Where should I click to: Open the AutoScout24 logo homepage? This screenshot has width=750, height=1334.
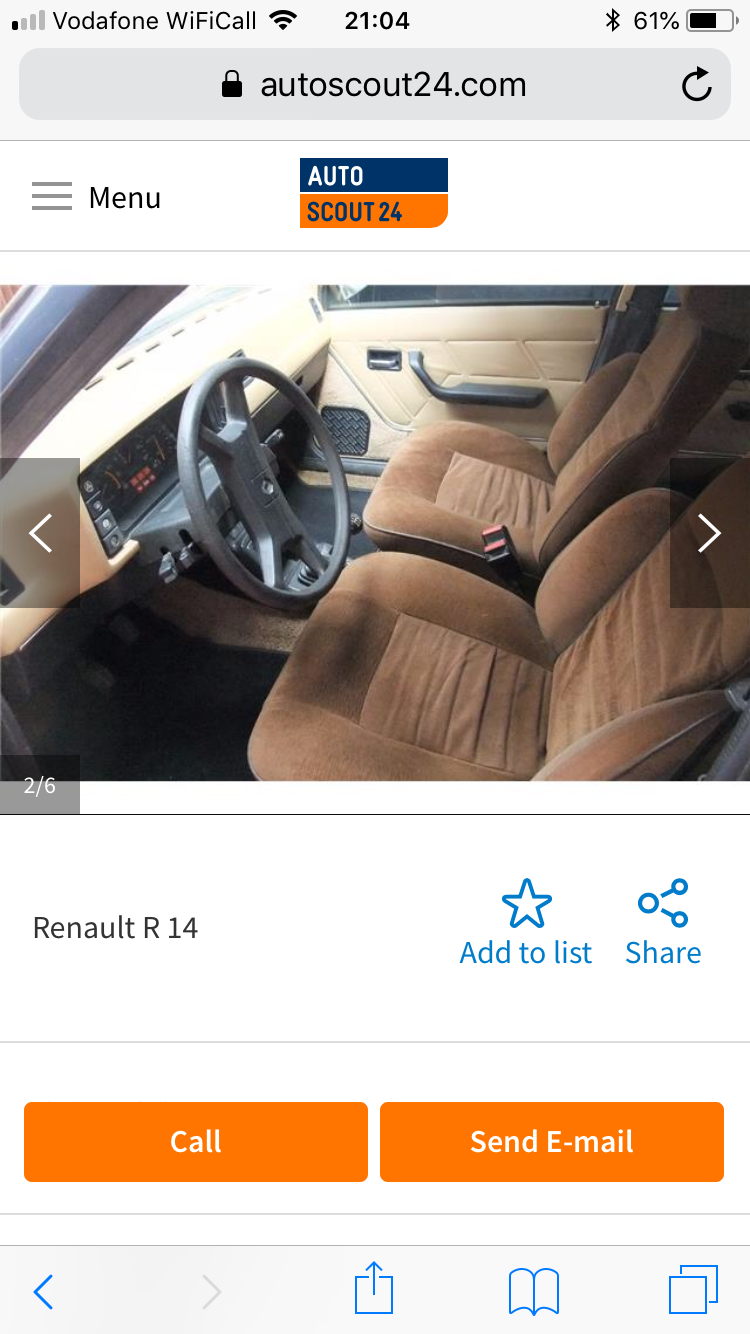[x=373, y=193]
